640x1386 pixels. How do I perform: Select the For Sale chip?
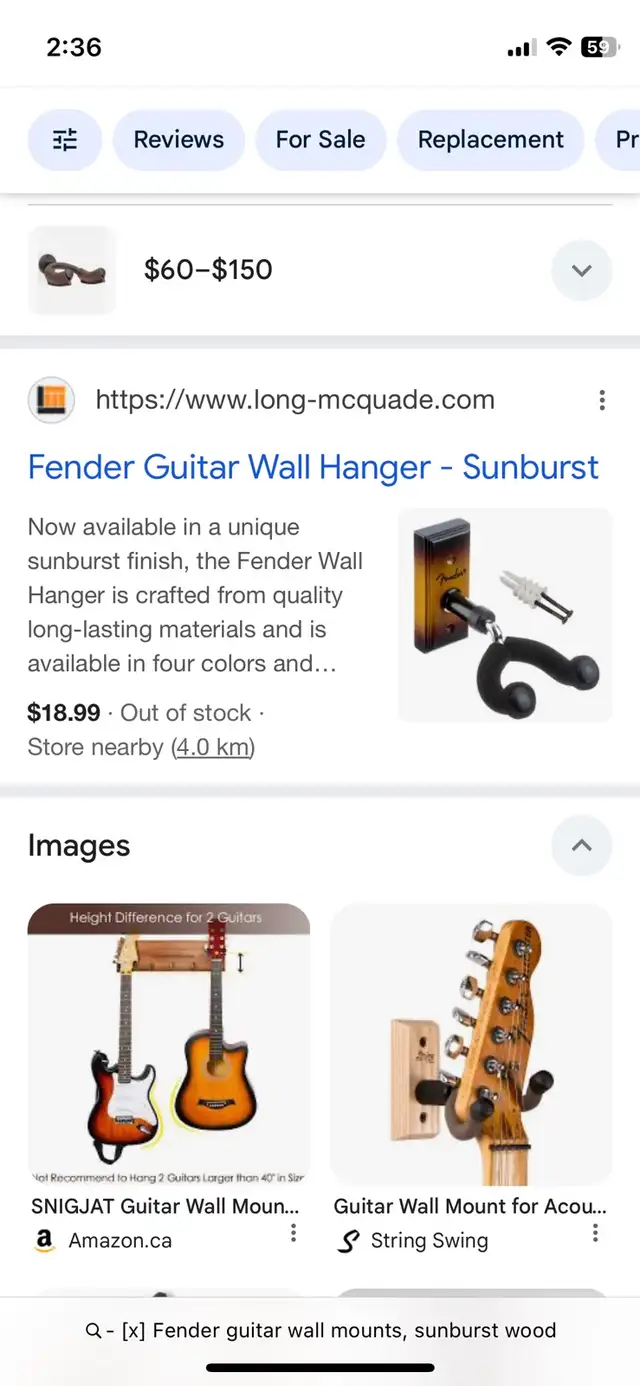pos(321,140)
